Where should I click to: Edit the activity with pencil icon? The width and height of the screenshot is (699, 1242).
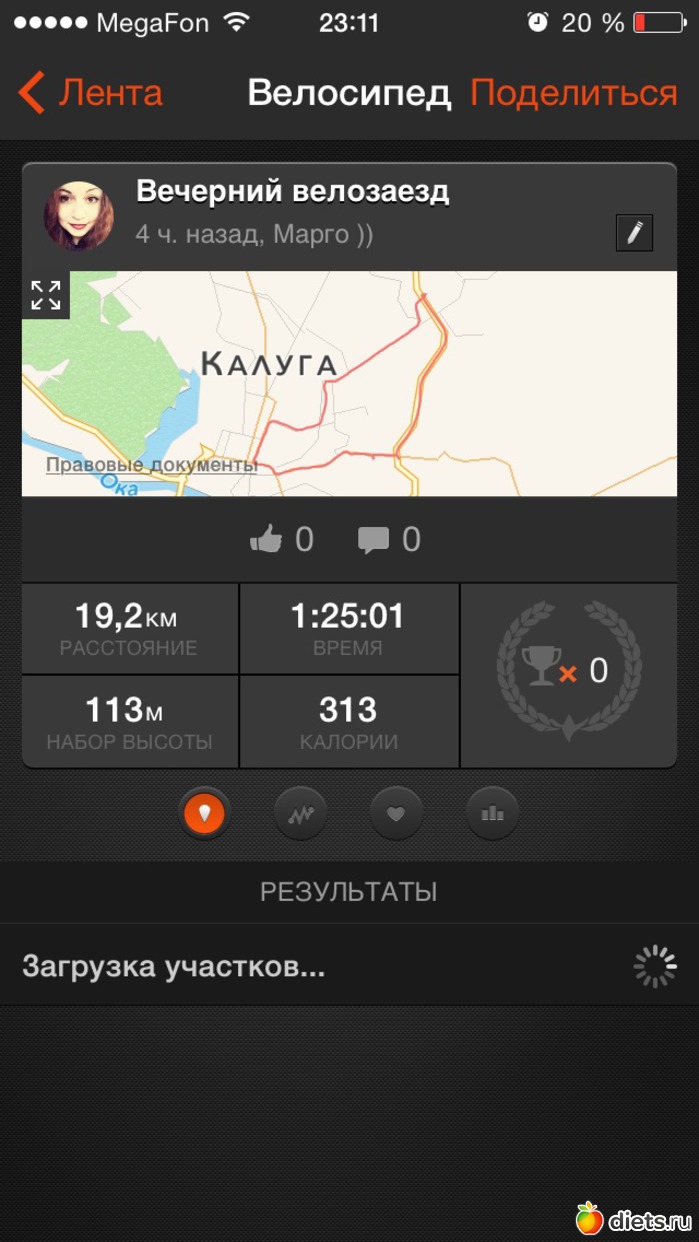tap(634, 233)
